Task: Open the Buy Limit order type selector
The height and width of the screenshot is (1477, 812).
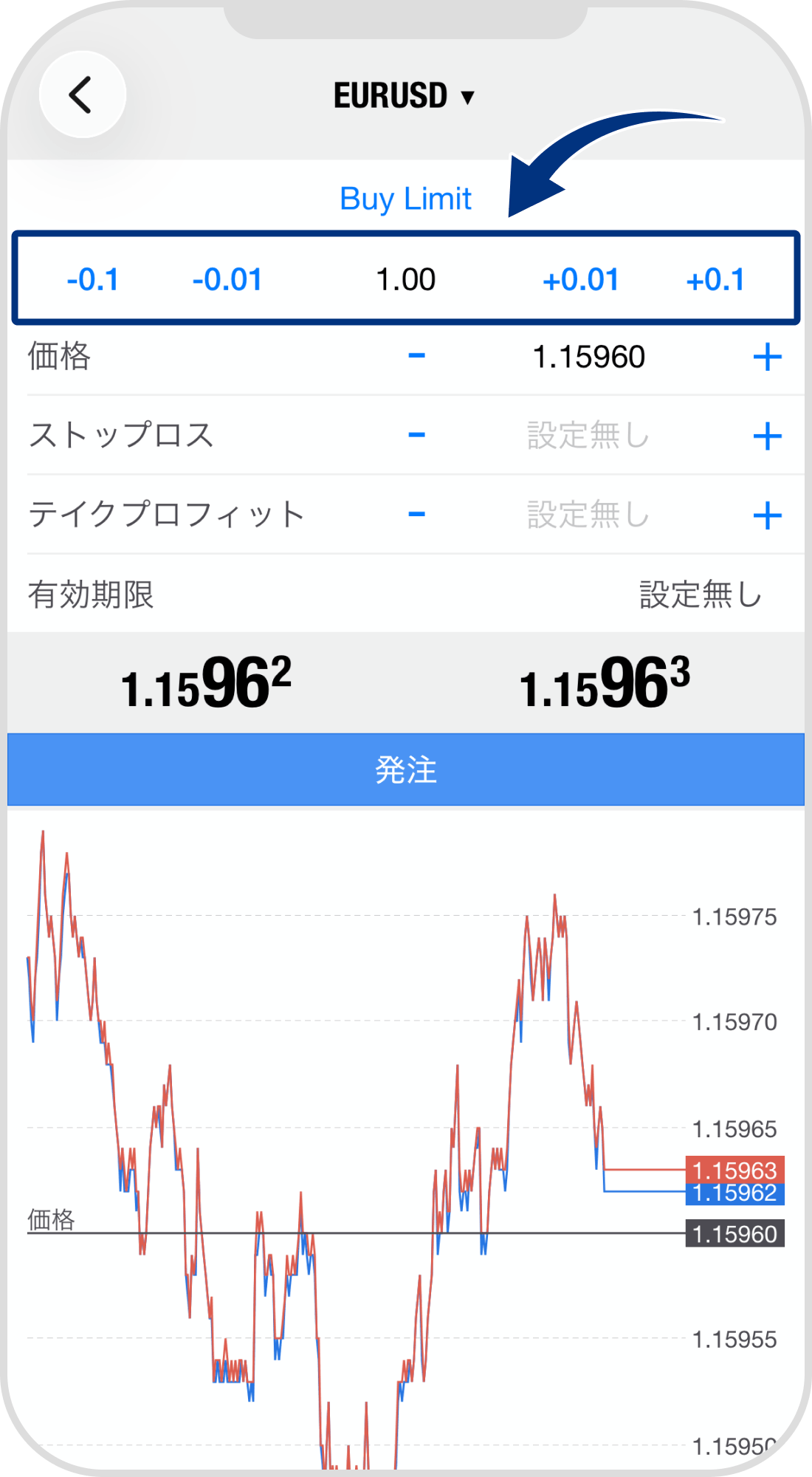Action: (x=405, y=198)
